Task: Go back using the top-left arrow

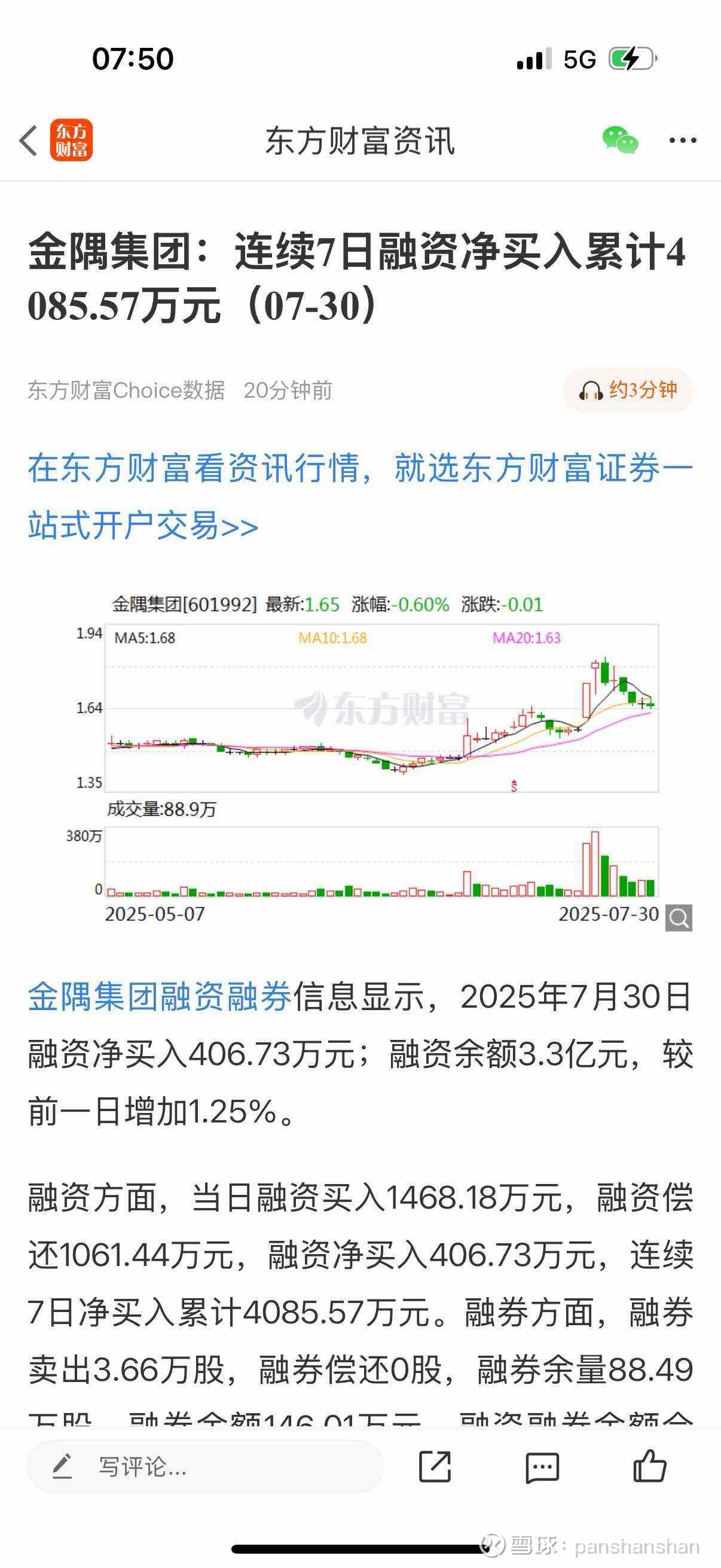Action: coord(28,141)
